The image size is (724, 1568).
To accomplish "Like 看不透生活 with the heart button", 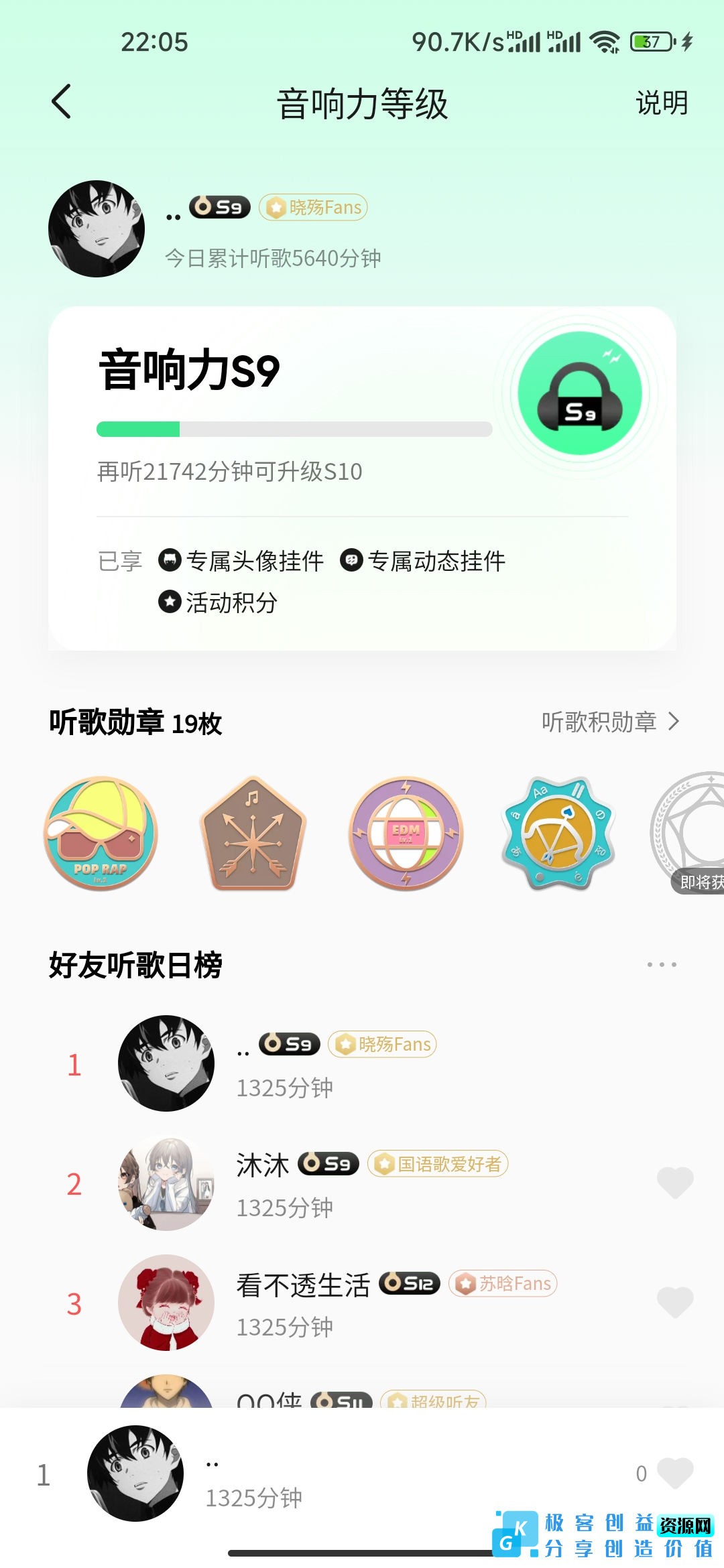I will (676, 1300).
